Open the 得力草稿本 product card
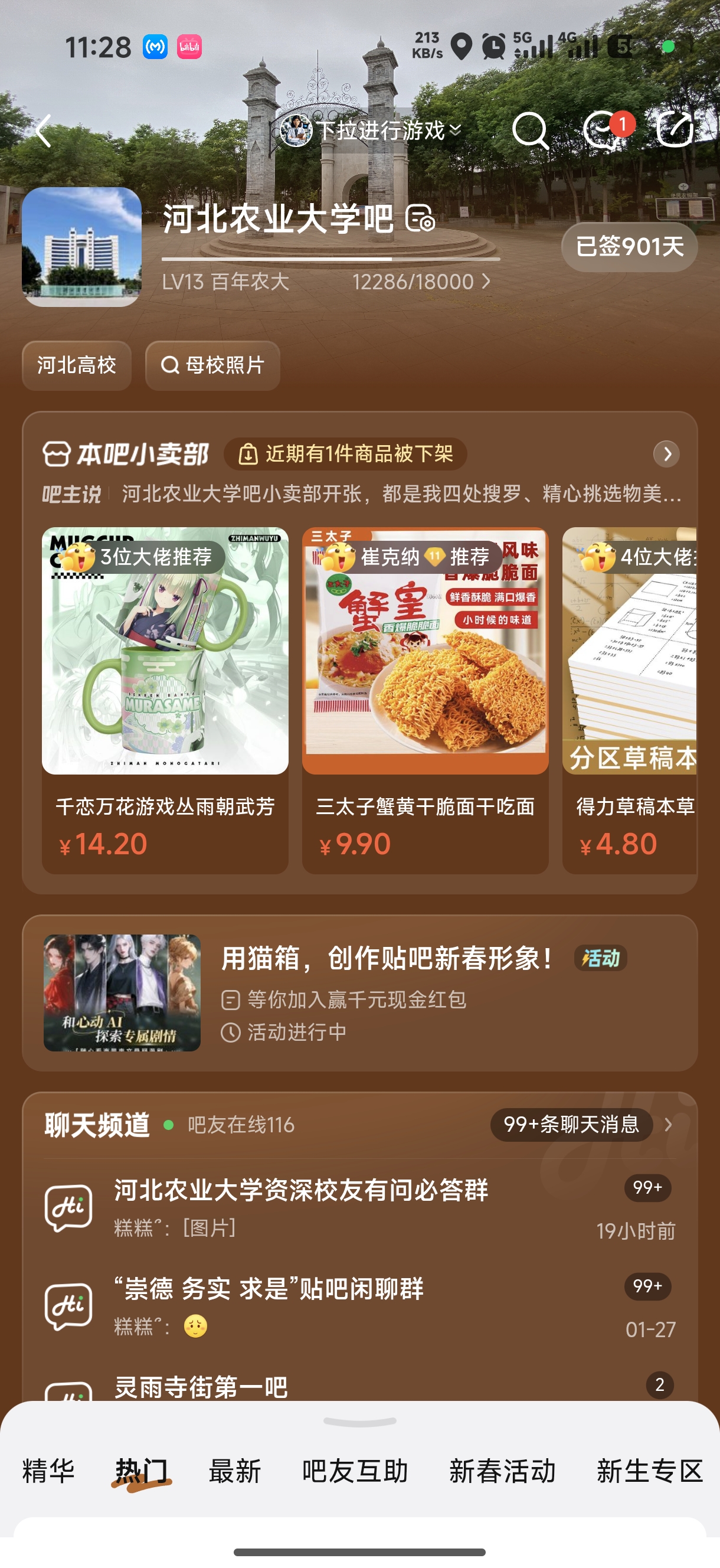 tap(630, 700)
